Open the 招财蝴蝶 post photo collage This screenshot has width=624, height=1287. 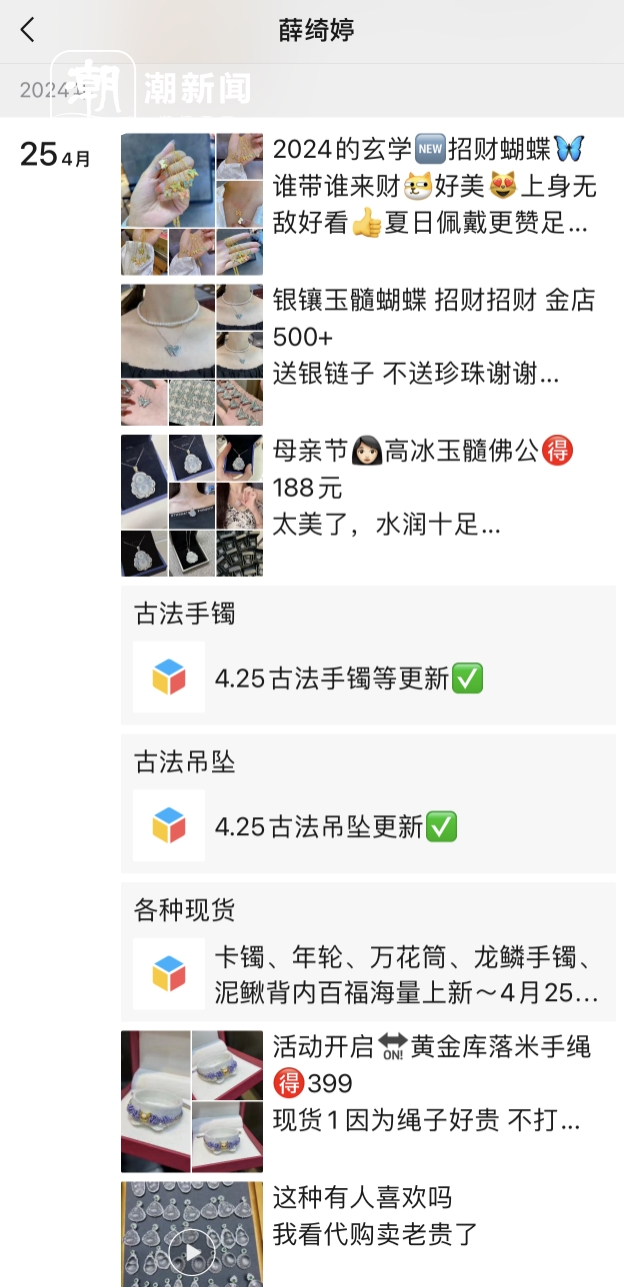192,204
